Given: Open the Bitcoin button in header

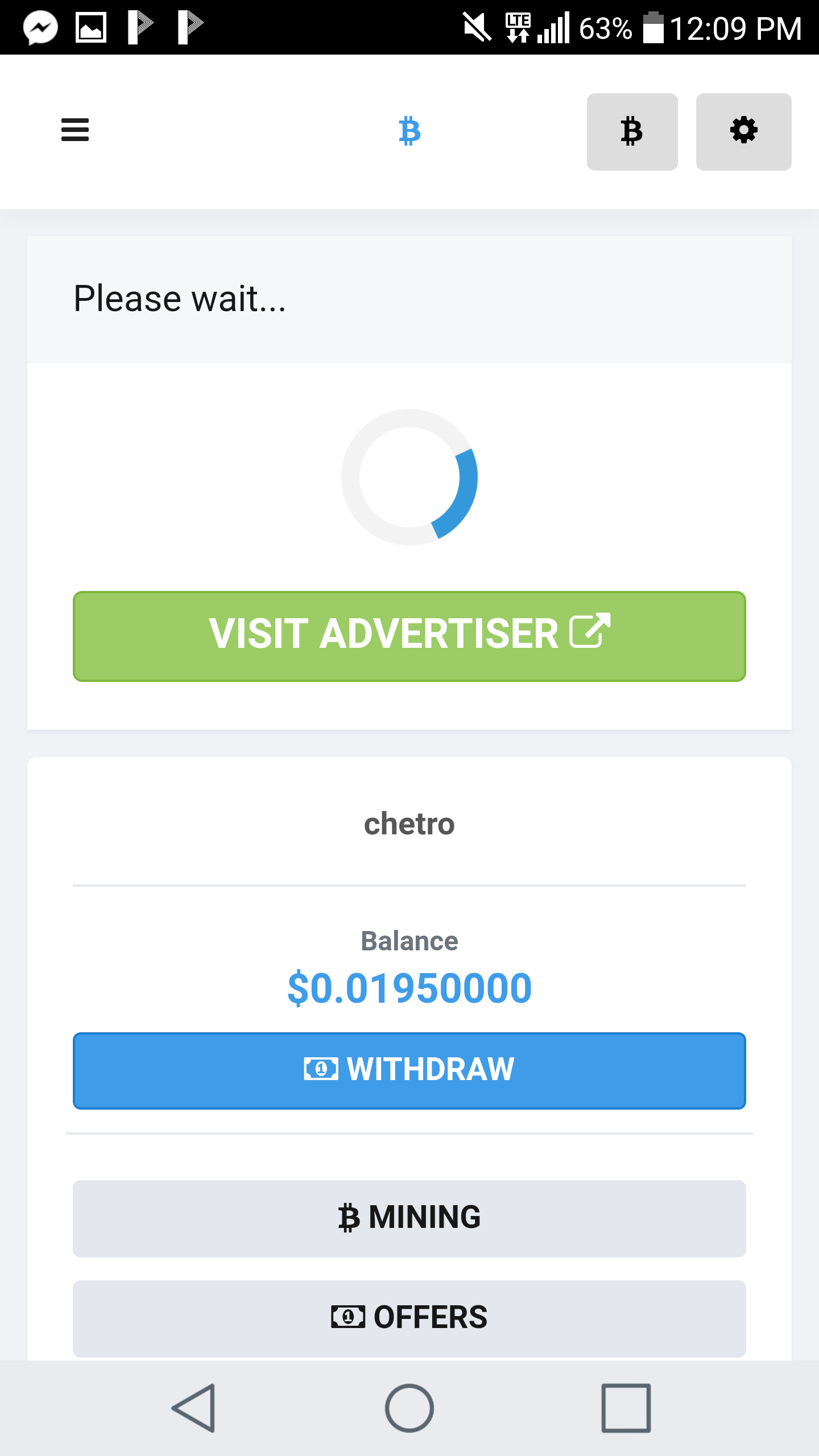Looking at the screenshot, I should pyautogui.click(x=632, y=131).
